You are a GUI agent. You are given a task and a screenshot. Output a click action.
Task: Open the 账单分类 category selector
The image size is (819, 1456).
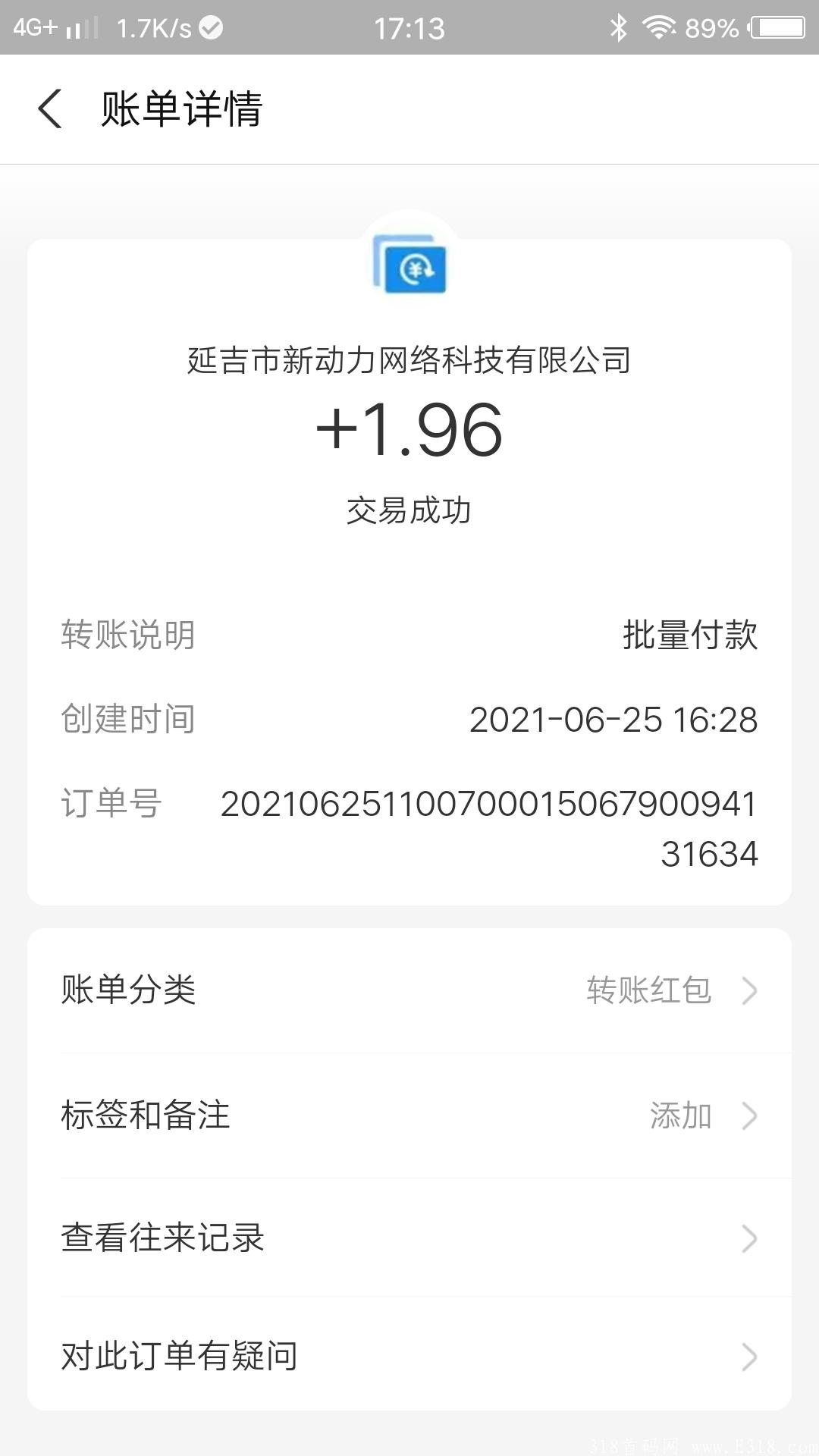coord(409,990)
